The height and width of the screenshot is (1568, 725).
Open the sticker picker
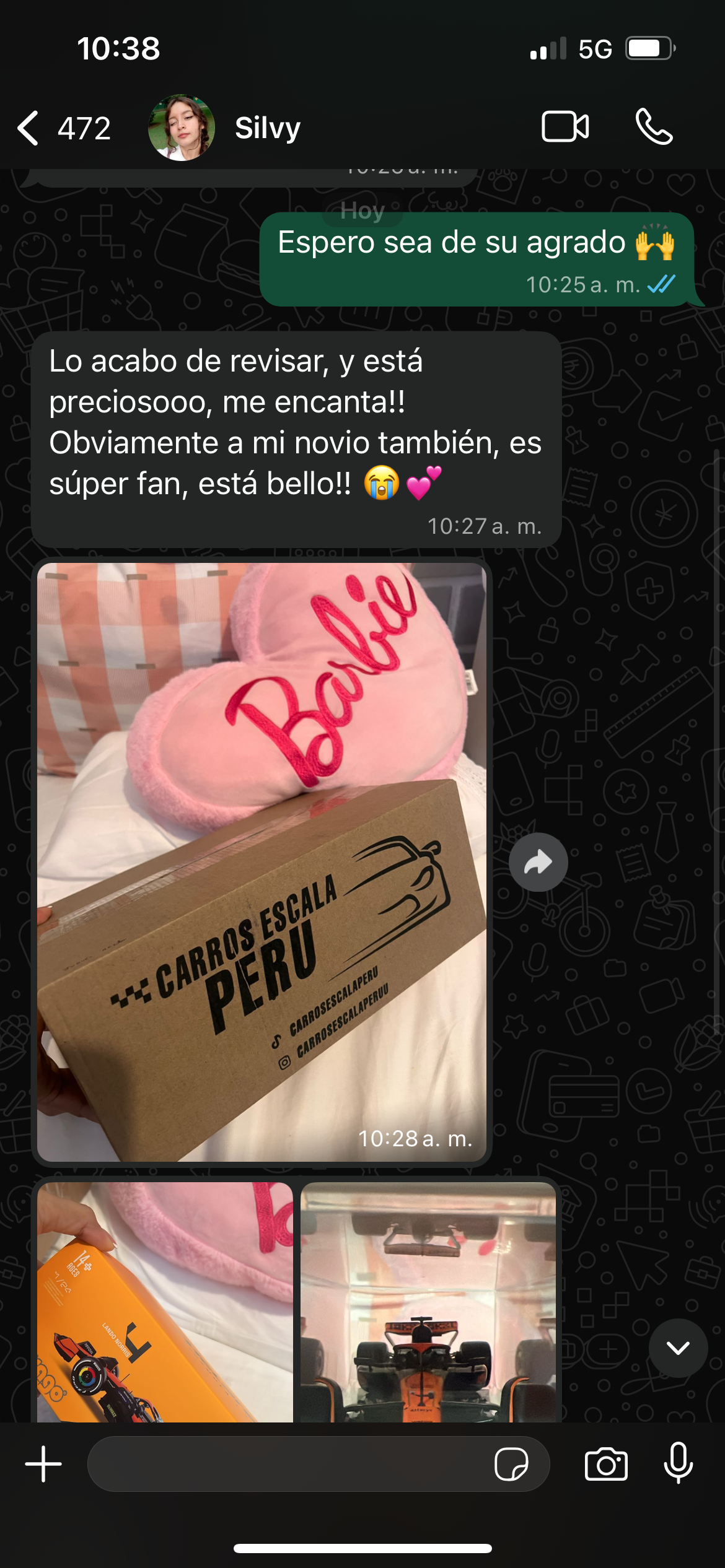tap(511, 1464)
